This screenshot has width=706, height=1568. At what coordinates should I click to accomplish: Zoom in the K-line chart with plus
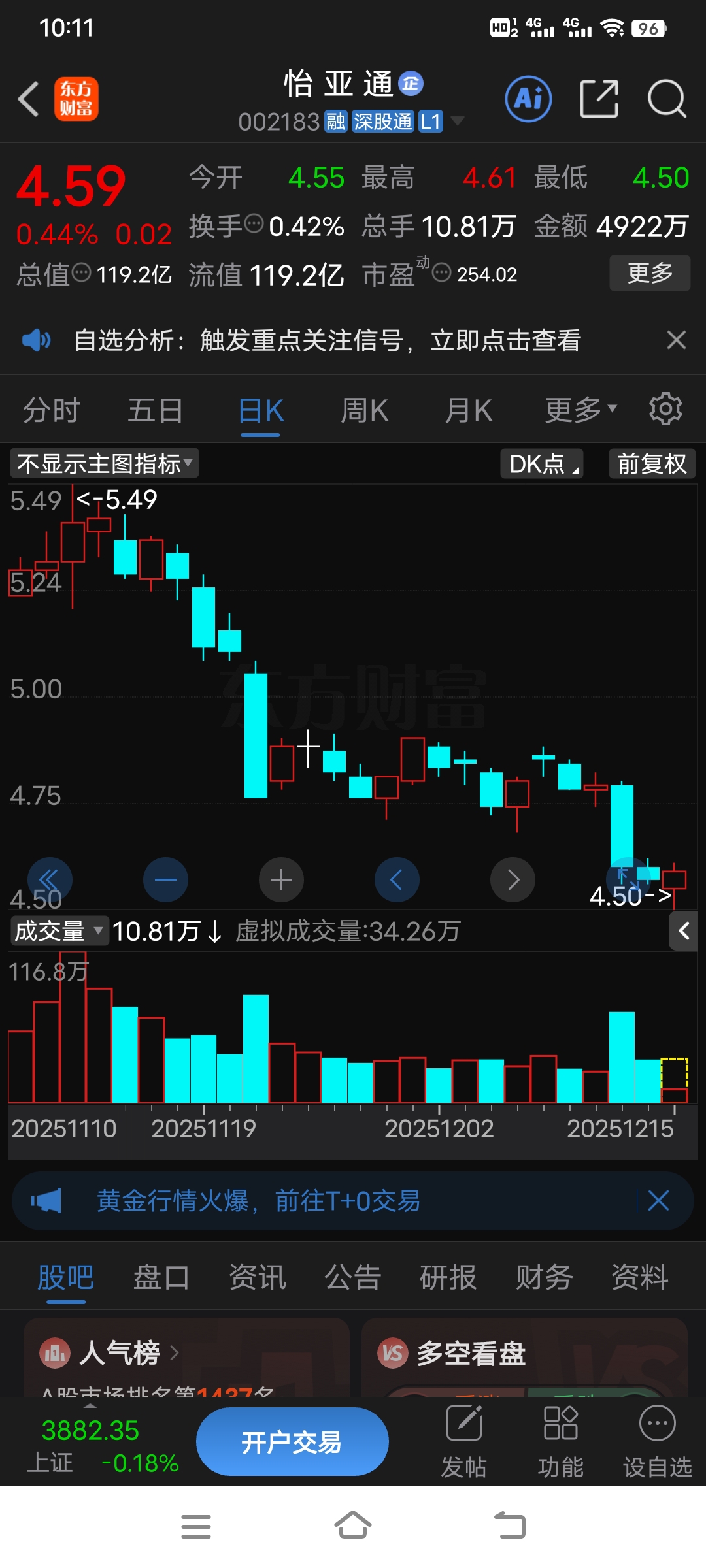pos(281,879)
